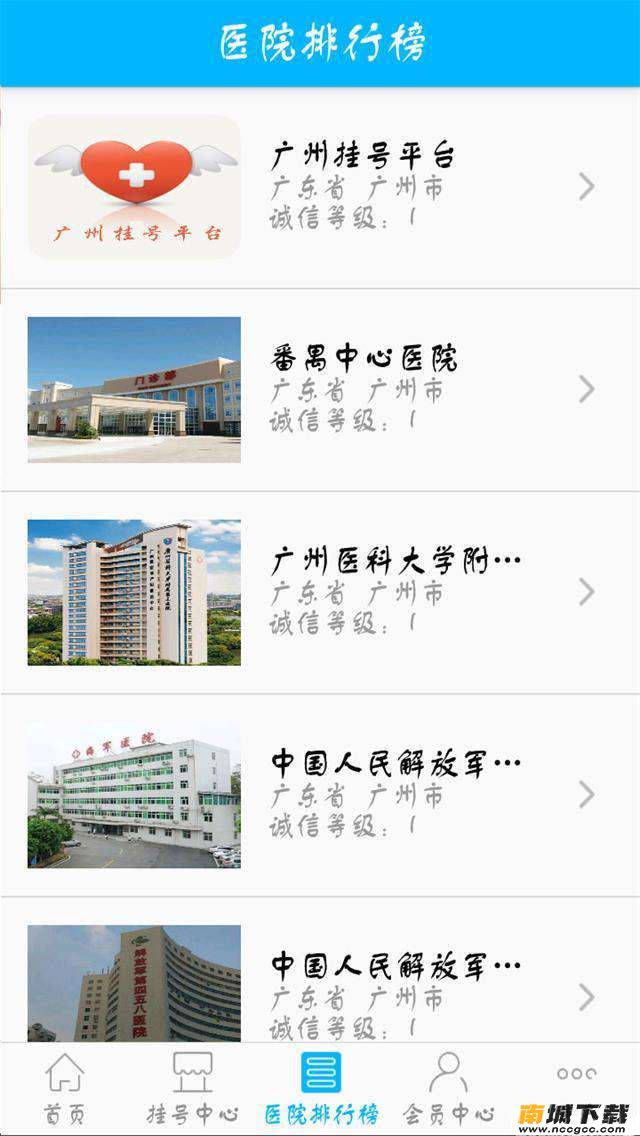This screenshot has height=1136, width=640.
Task: Open the 广州医科大学附… hospital row
Action: click(320, 593)
